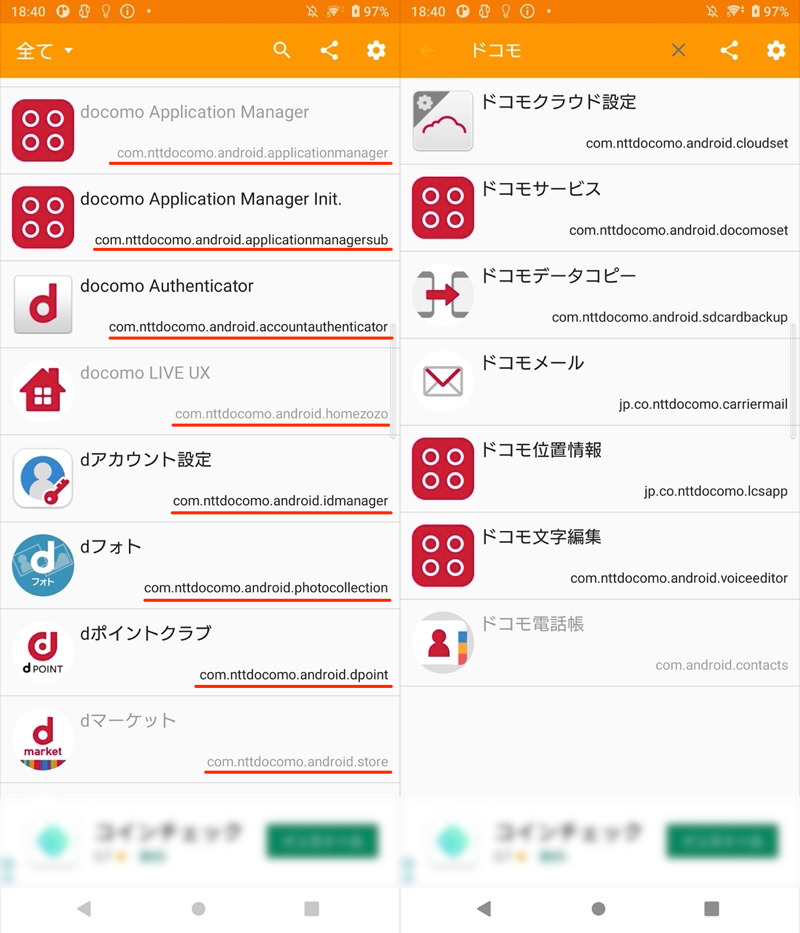Select the dフォト app row

tap(200, 566)
